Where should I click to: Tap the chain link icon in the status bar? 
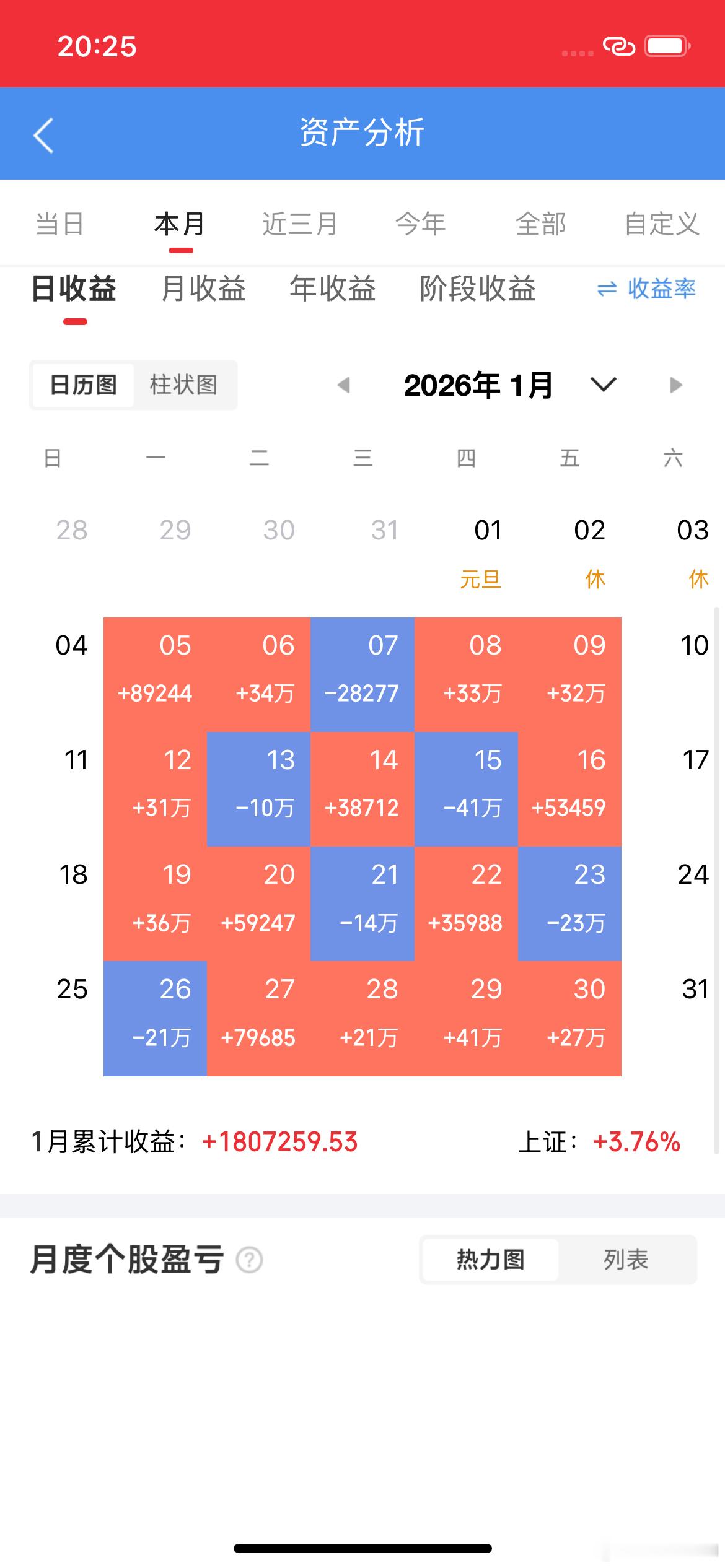pyautogui.click(x=619, y=46)
